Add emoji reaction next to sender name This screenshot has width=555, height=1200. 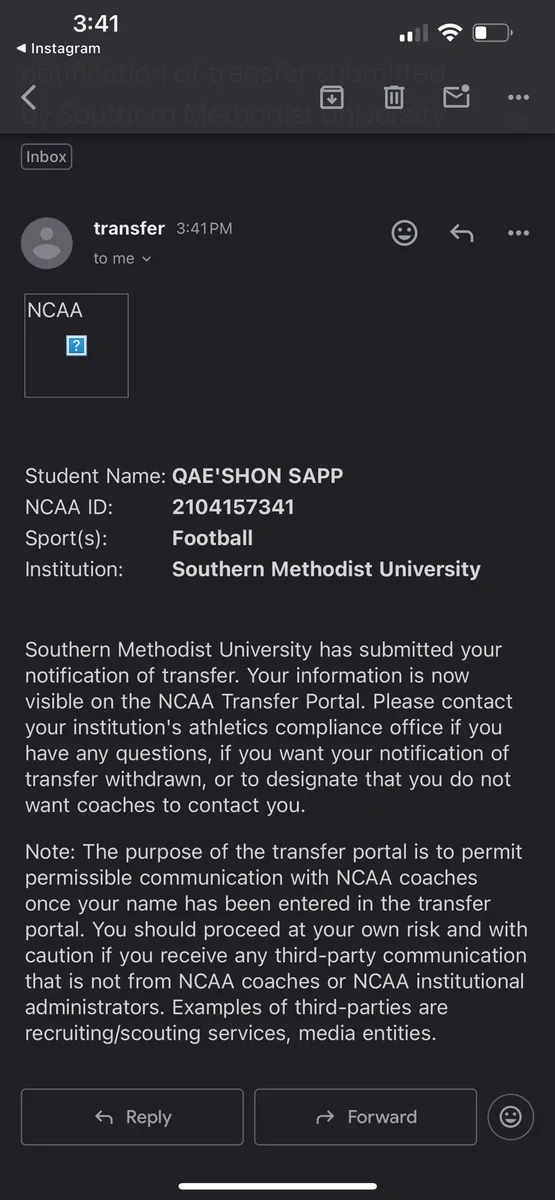click(x=404, y=233)
